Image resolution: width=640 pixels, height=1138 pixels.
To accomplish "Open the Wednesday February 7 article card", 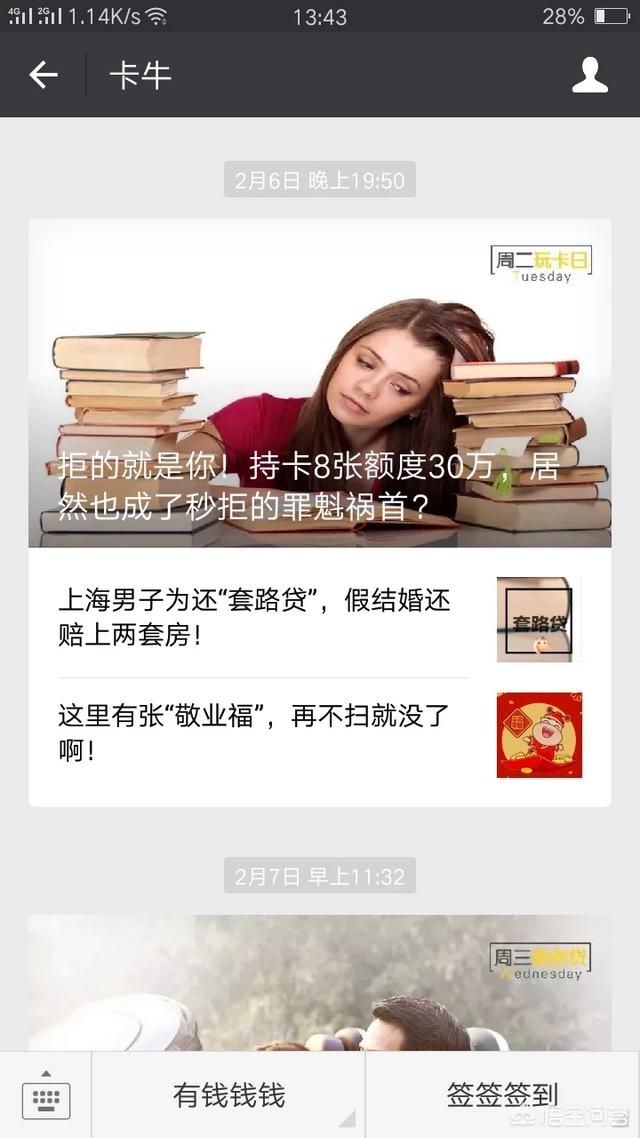I will point(320,983).
